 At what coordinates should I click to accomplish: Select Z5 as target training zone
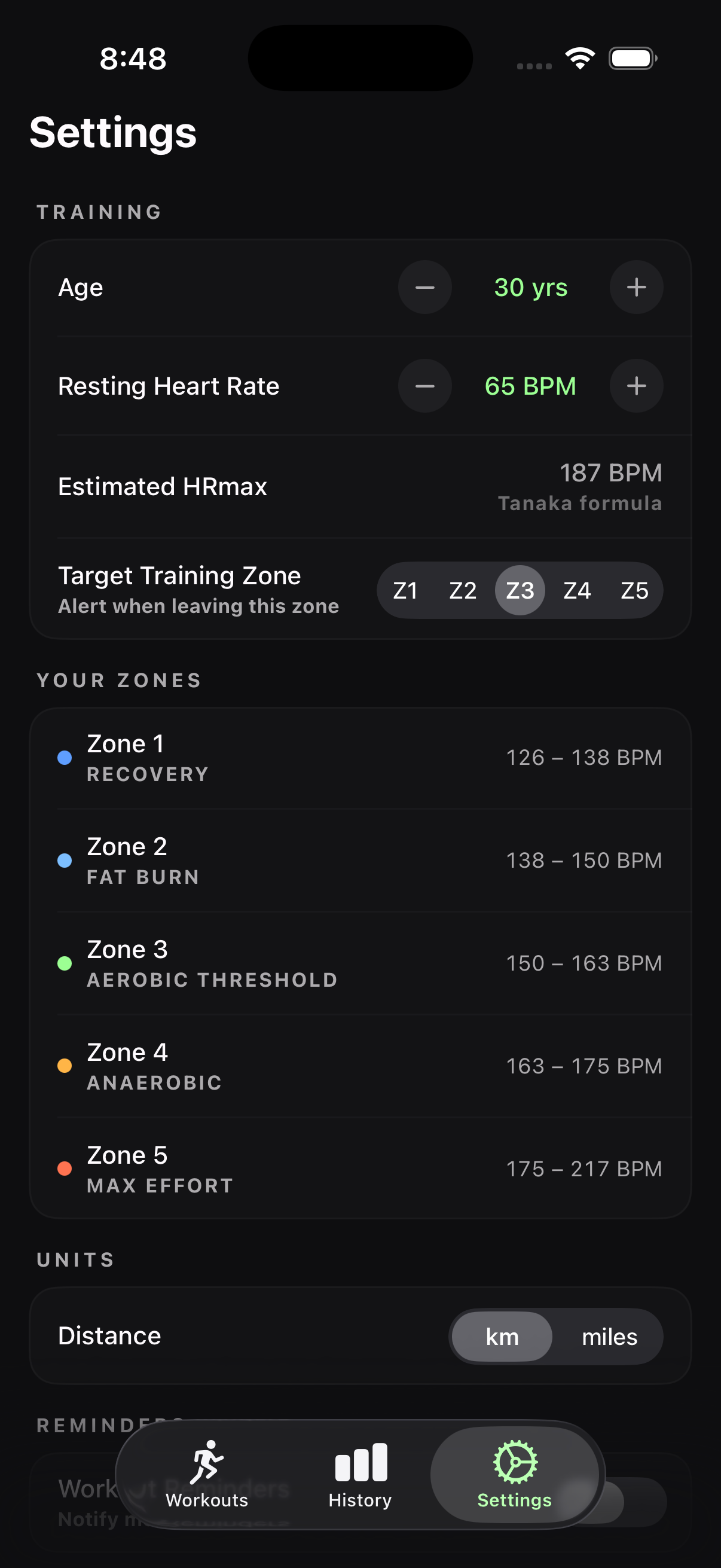tap(633, 590)
